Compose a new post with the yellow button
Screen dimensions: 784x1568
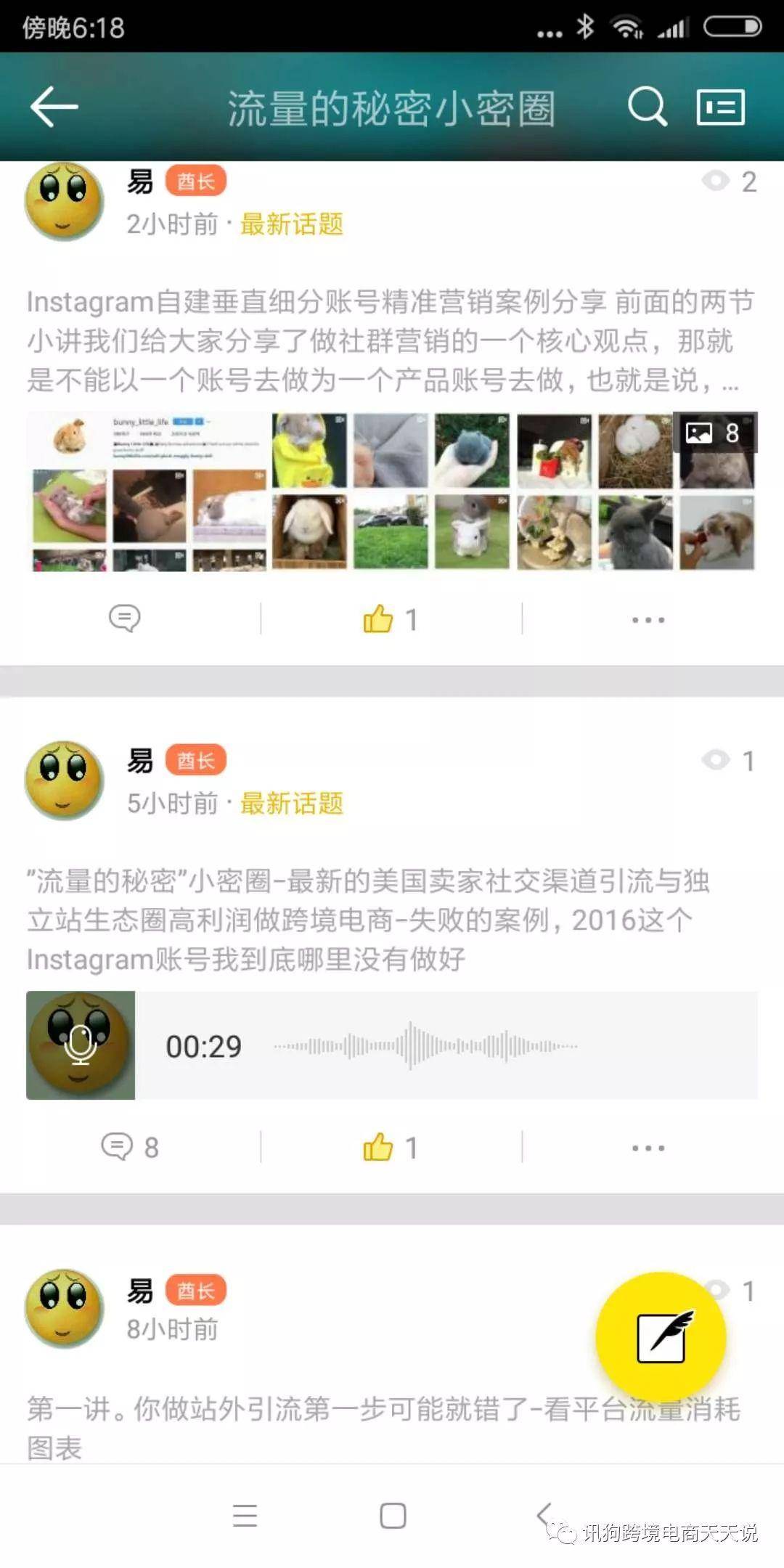[661, 1337]
